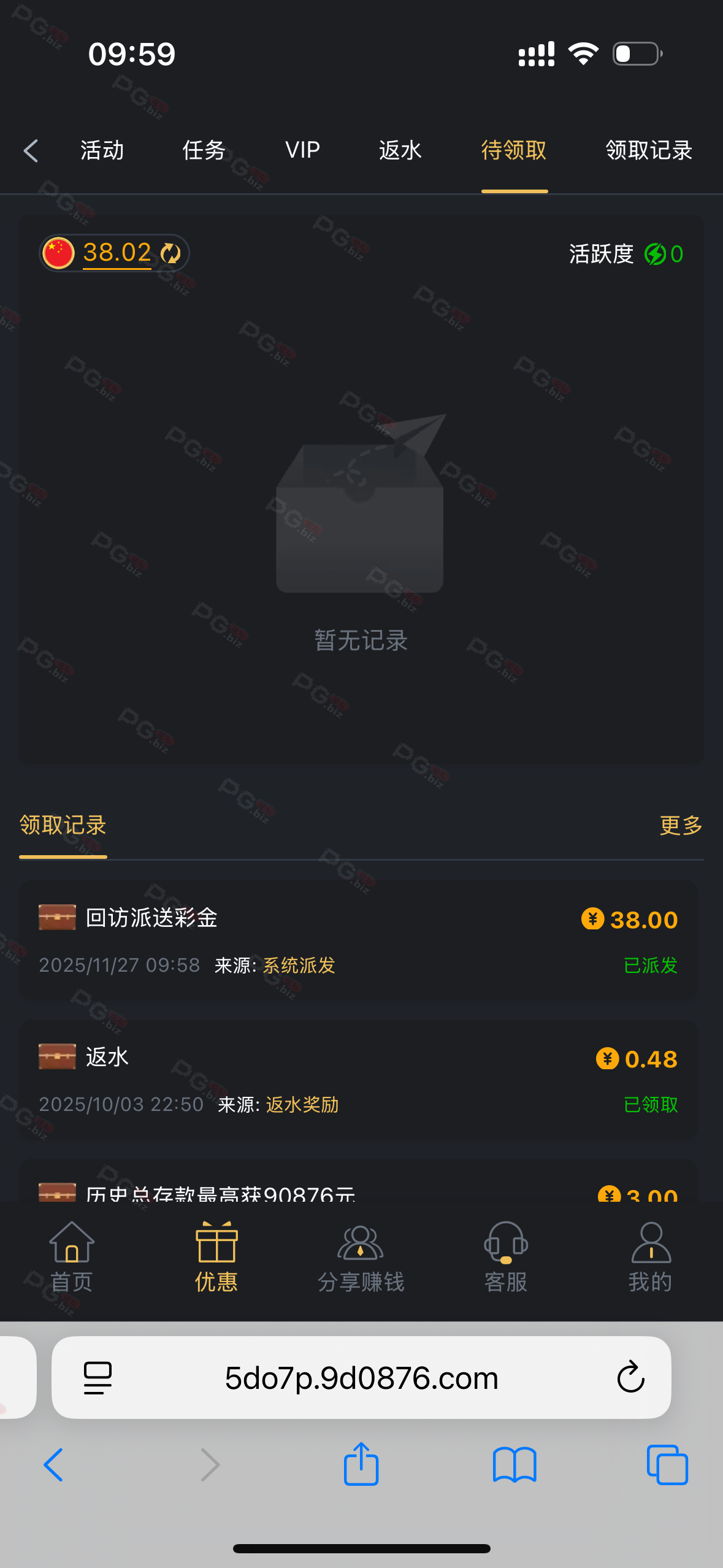723x1568 pixels.
Task: Open the browser share sheet
Action: 361,1465
